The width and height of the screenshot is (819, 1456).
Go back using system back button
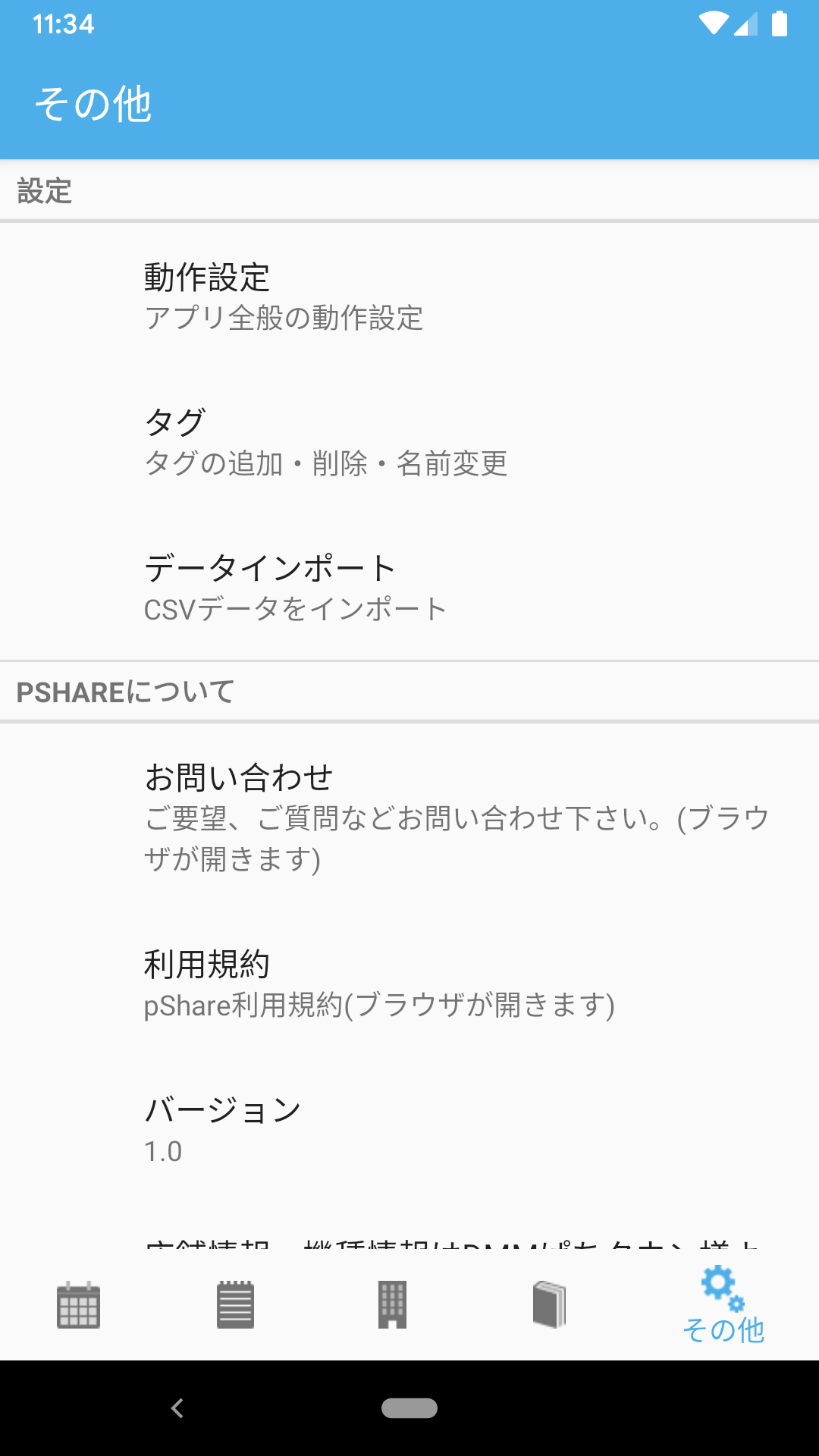coord(177,1408)
